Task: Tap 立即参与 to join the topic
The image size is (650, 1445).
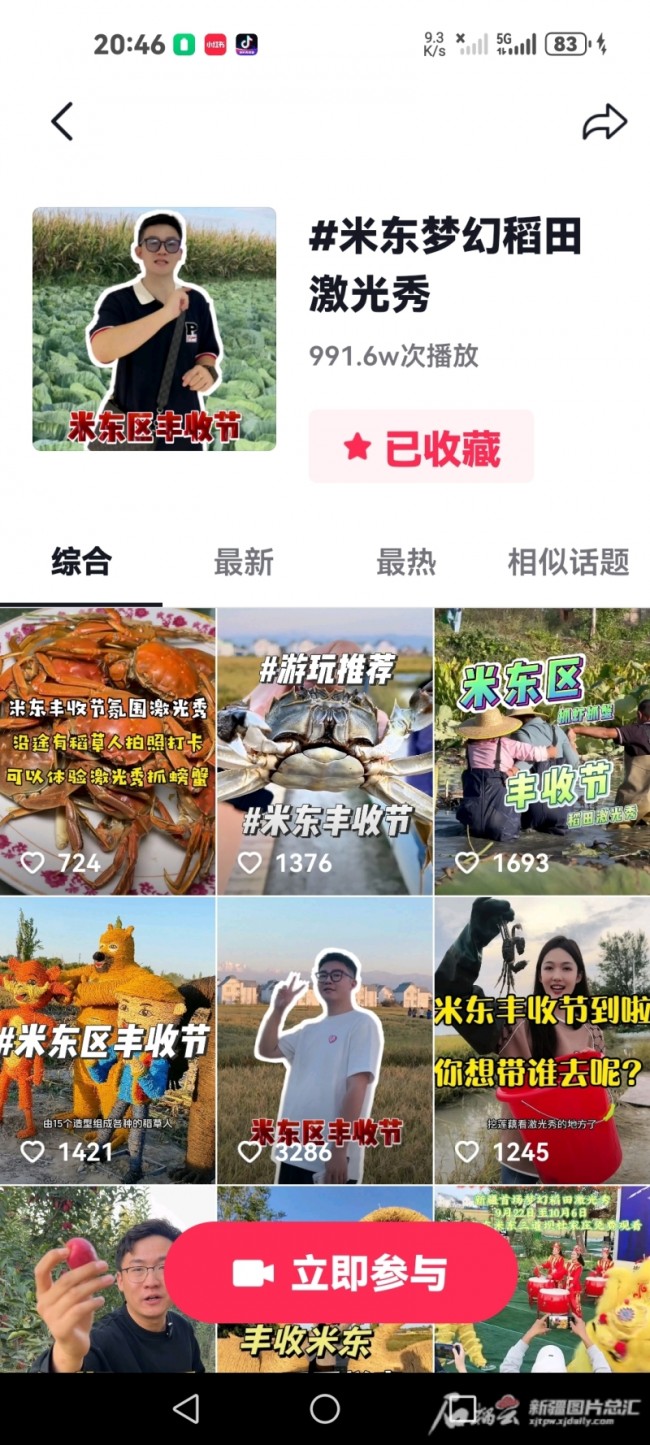Action: pos(341,1273)
